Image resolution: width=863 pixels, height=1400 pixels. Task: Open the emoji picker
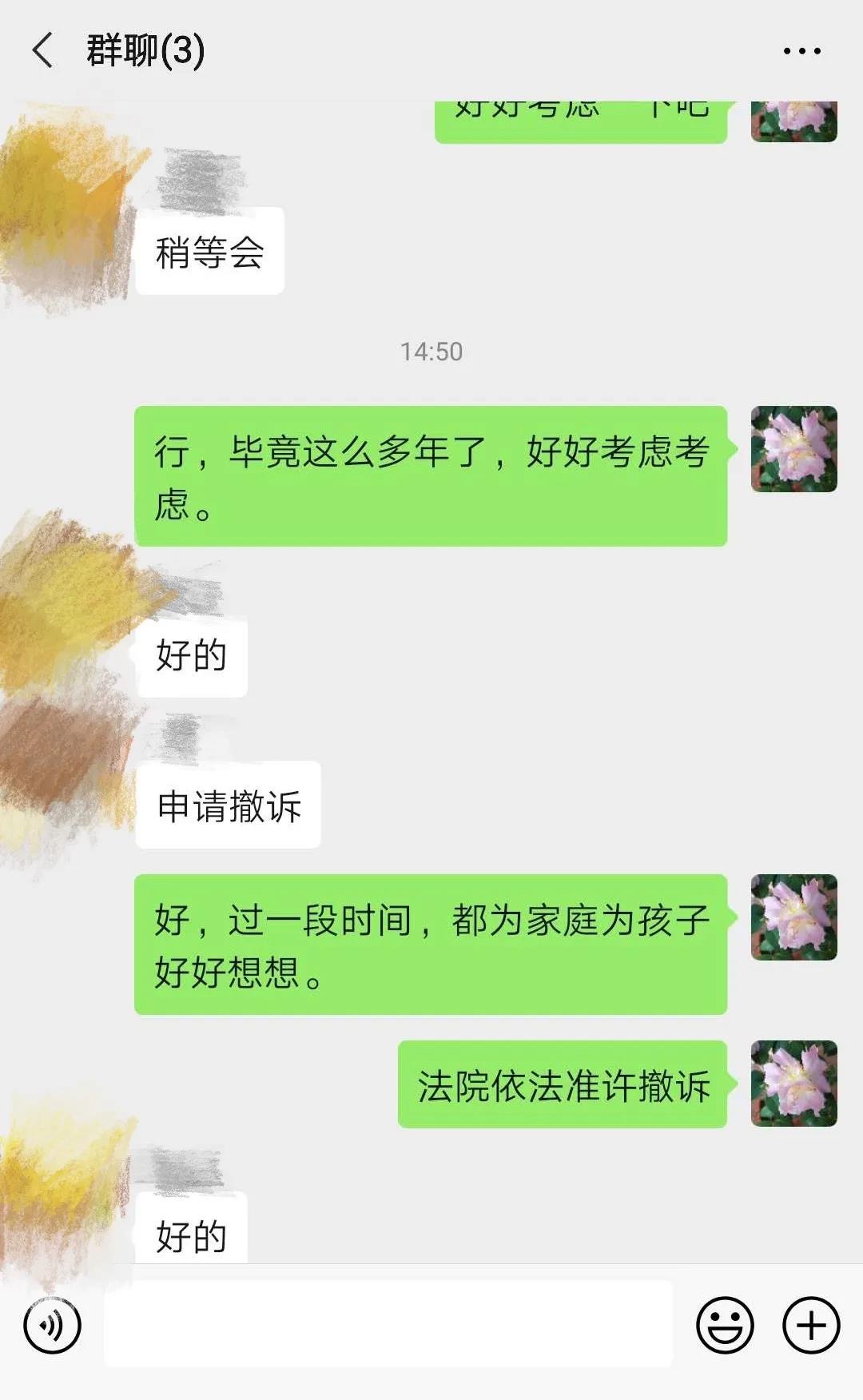[x=725, y=1325]
